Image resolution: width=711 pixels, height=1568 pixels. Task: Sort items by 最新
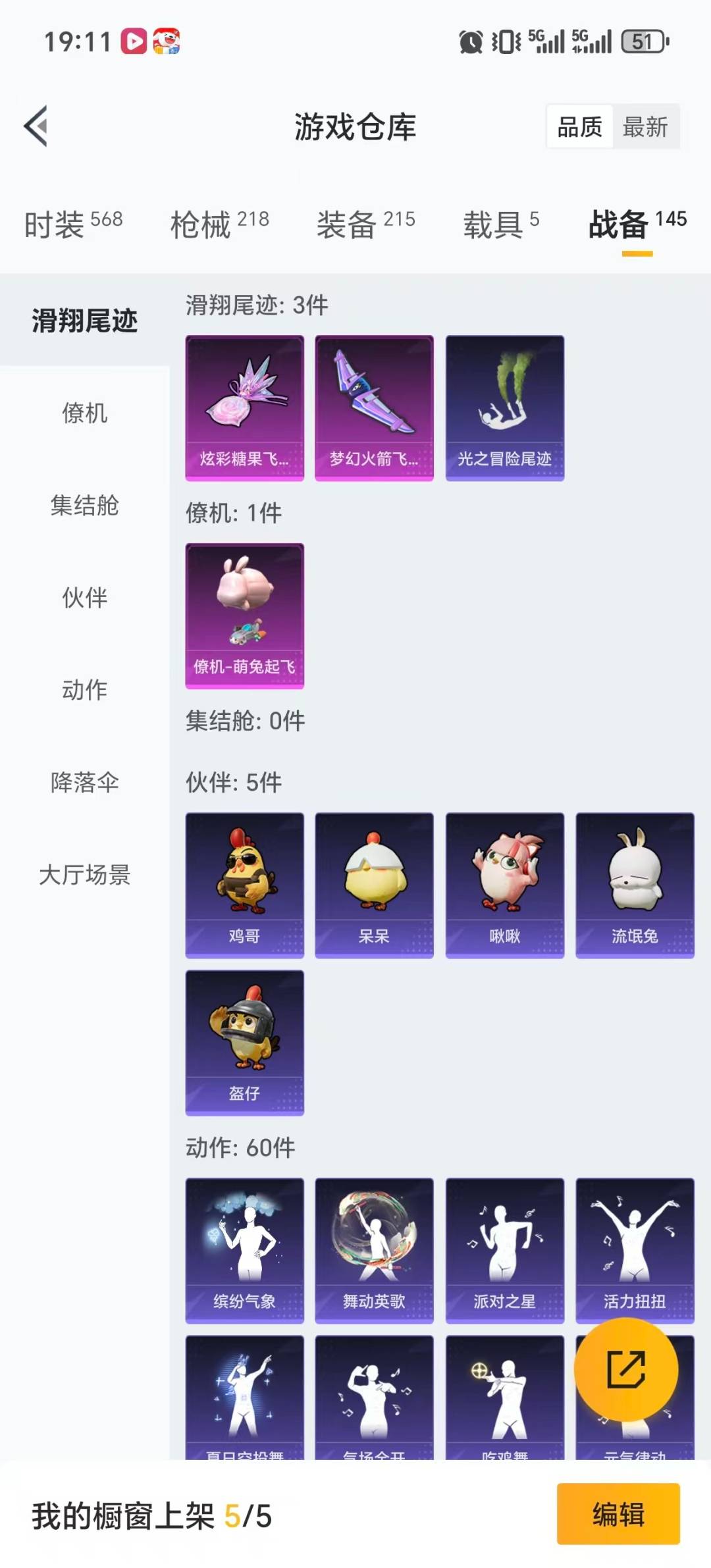(645, 126)
